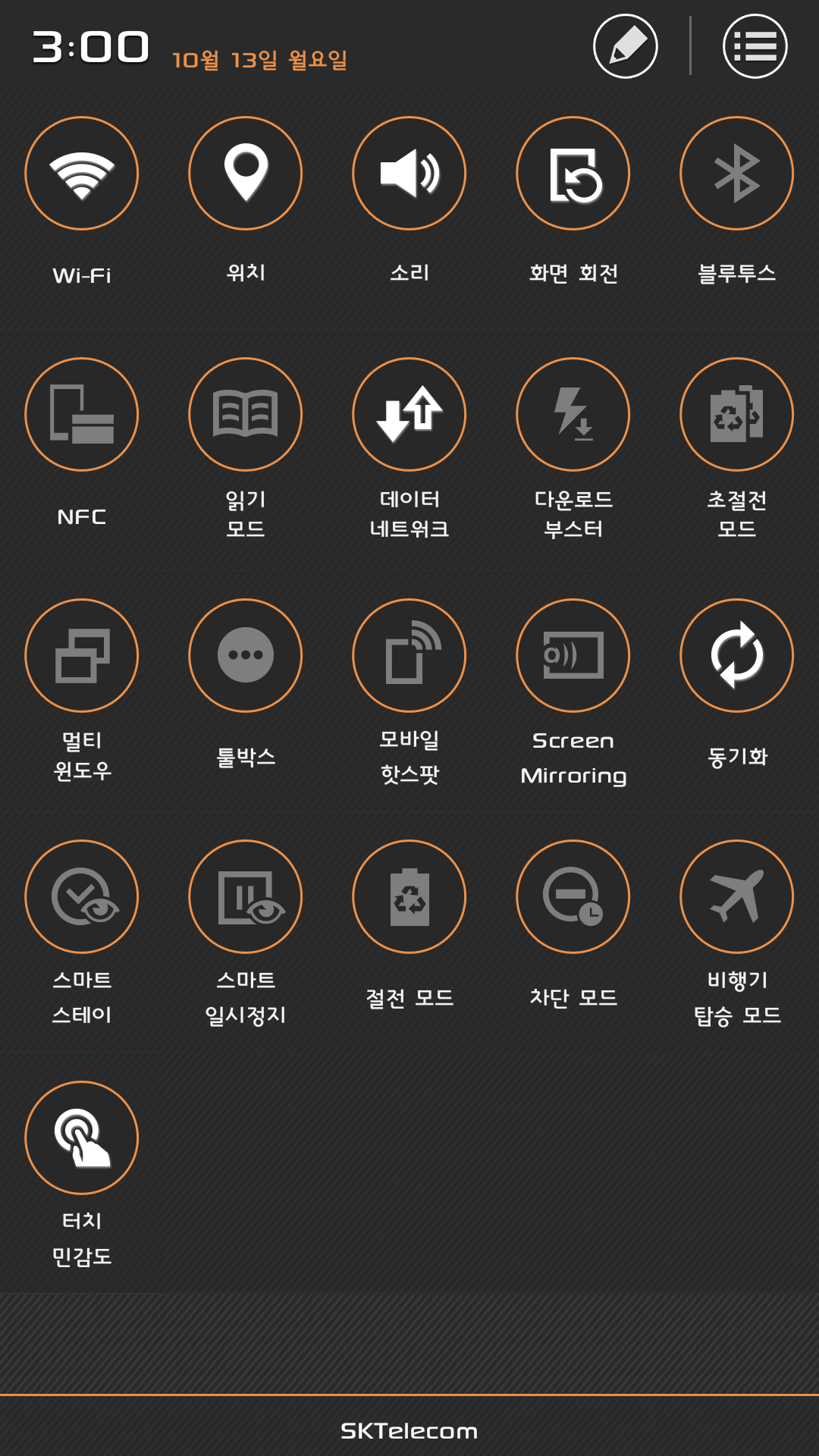Toggle 데이터 네트워크 mobile data
The width and height of the screenshot is (819, 1456).
click(x=409, y=415)
